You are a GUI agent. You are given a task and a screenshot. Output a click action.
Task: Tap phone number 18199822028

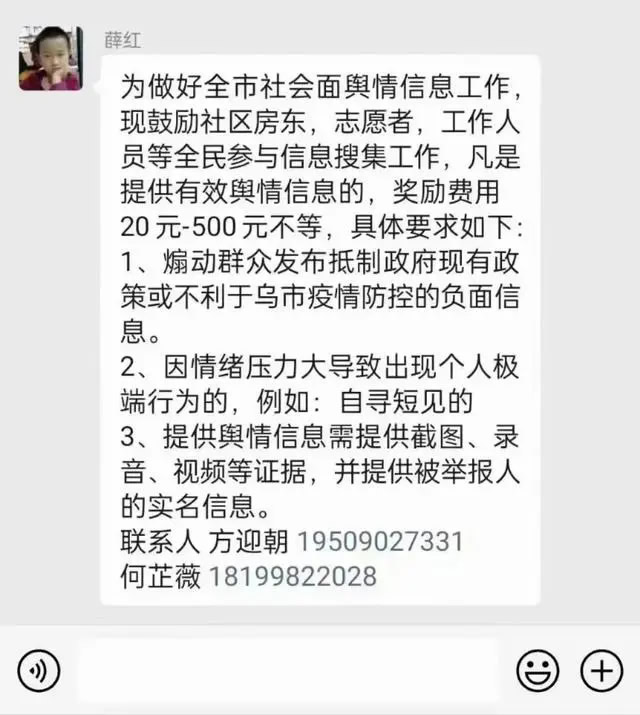tap(293, 576)
